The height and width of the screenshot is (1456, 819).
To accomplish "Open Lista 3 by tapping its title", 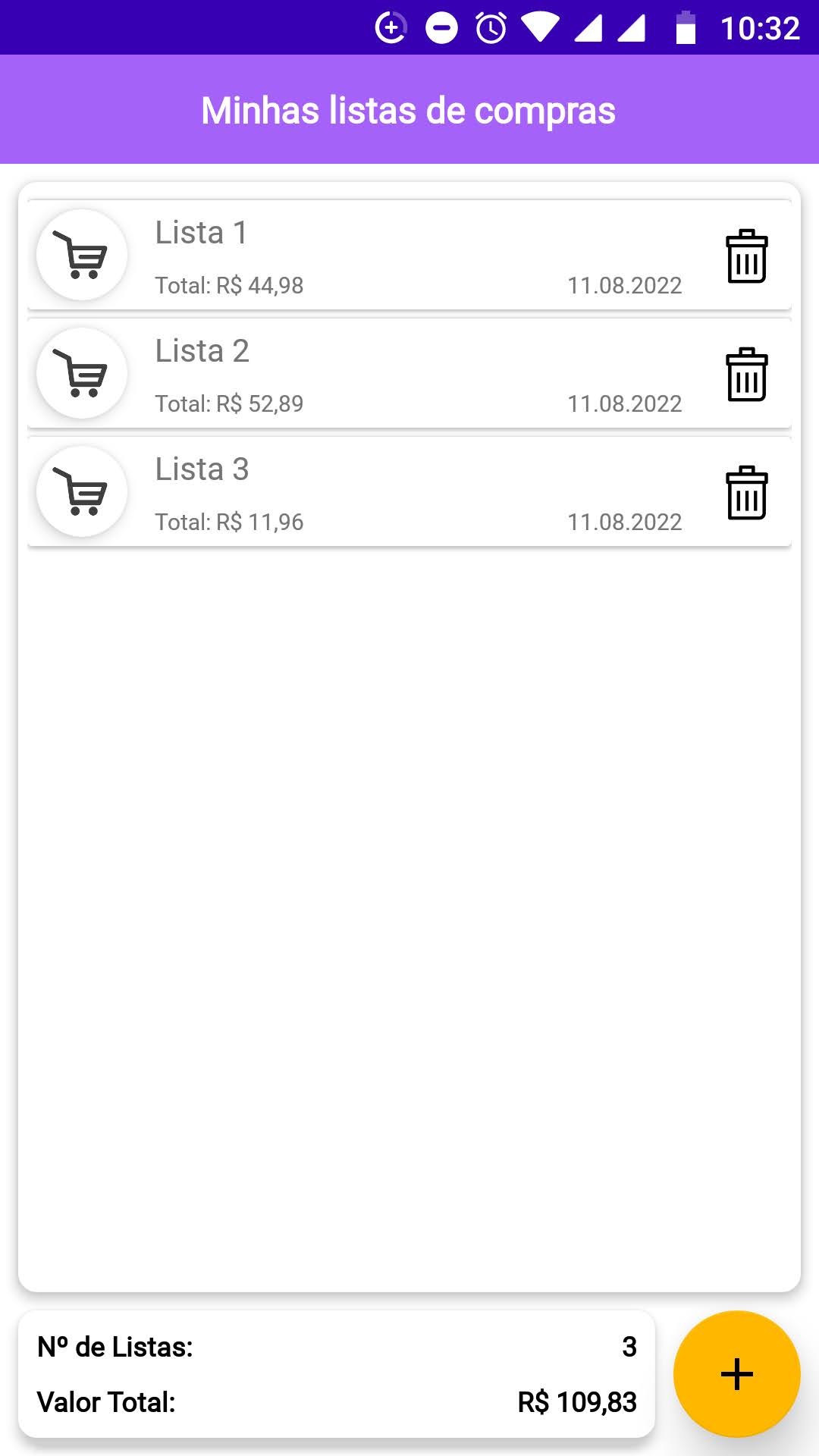I will pos(202,469).
